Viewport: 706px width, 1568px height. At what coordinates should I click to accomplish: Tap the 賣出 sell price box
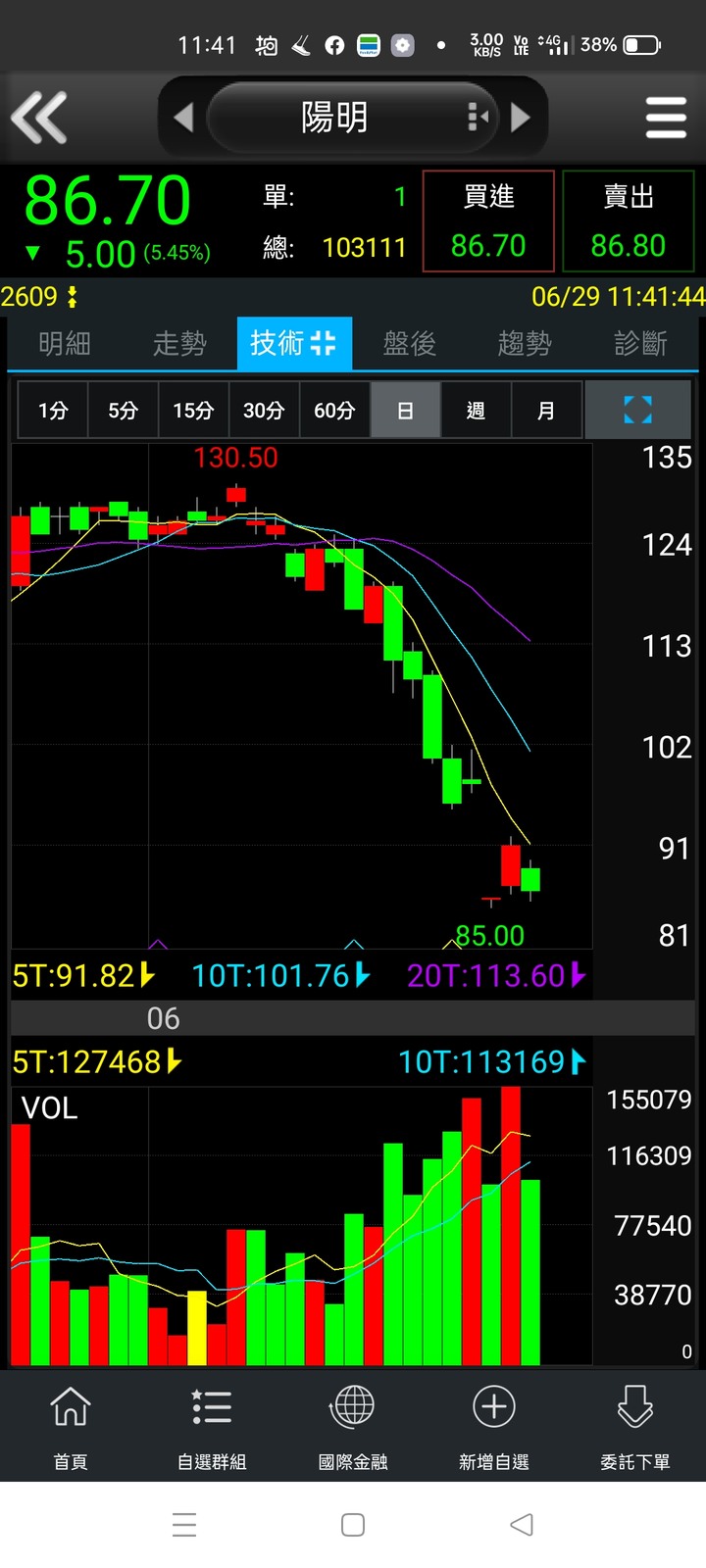628,221
